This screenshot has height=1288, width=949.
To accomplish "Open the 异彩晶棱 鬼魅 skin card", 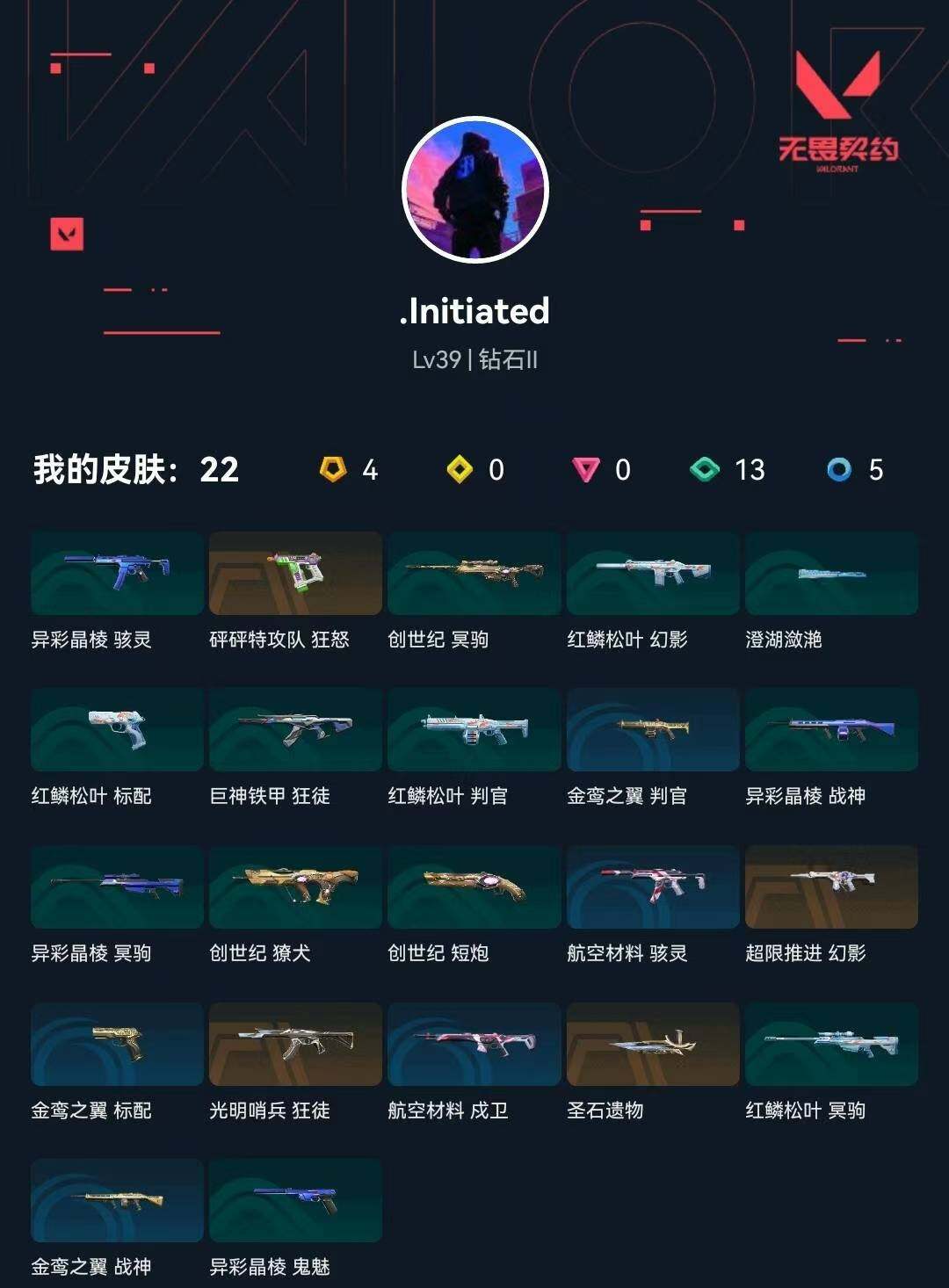I will [295, 1201].
